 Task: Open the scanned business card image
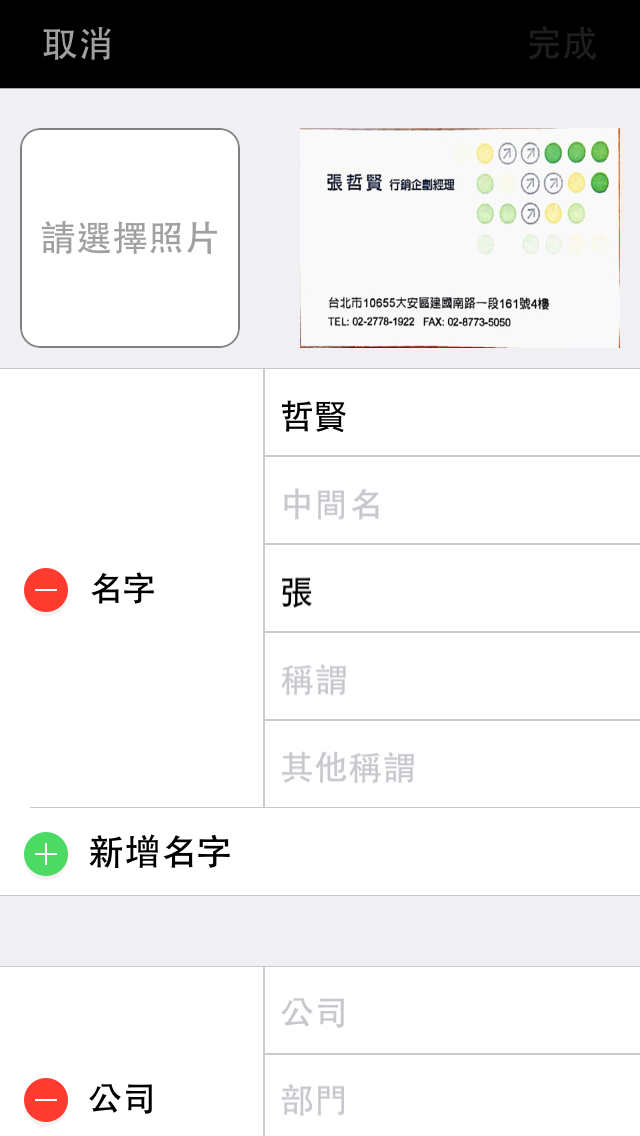(460, 238)
